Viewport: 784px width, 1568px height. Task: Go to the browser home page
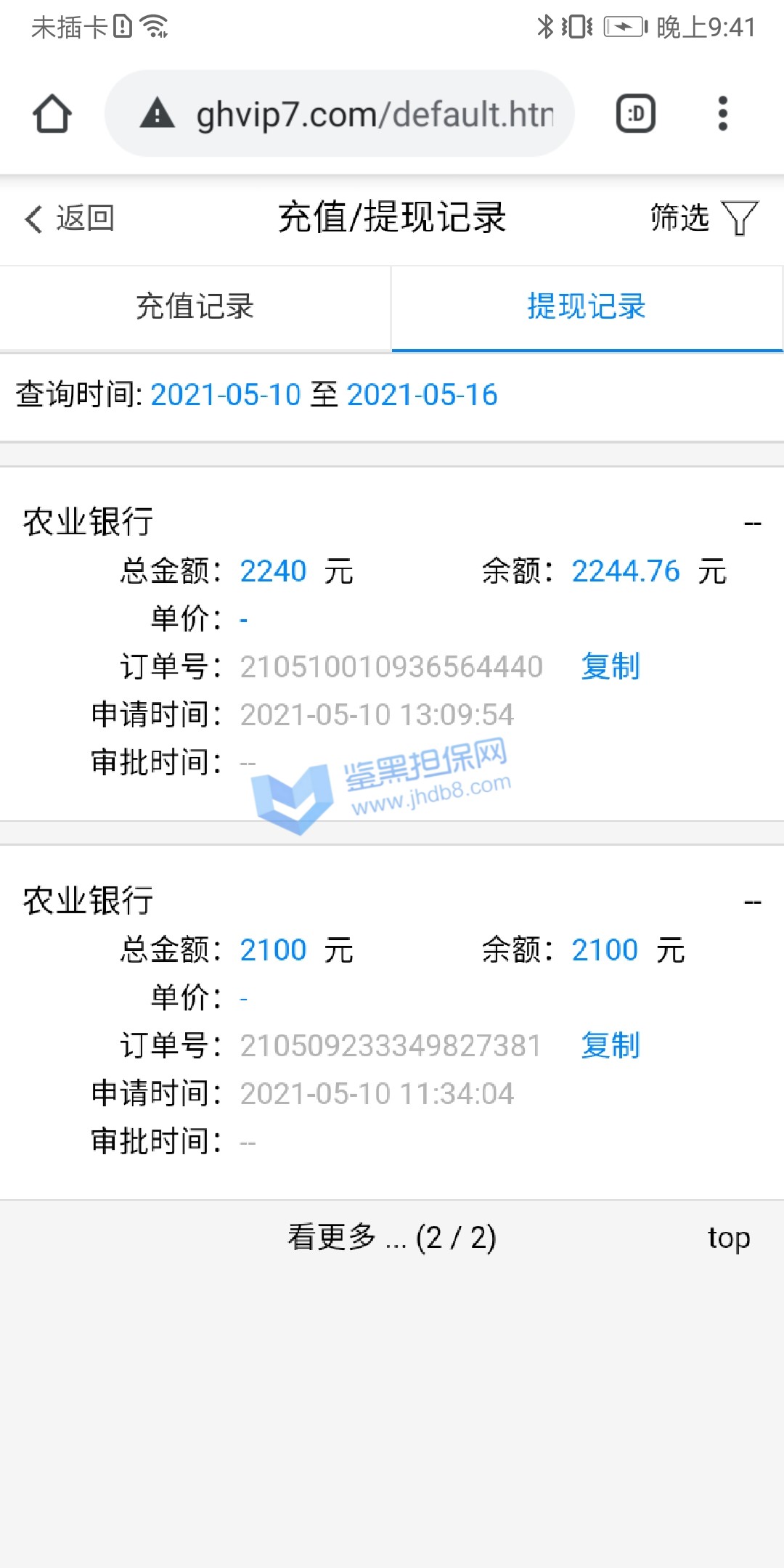[x=52, y=114]
